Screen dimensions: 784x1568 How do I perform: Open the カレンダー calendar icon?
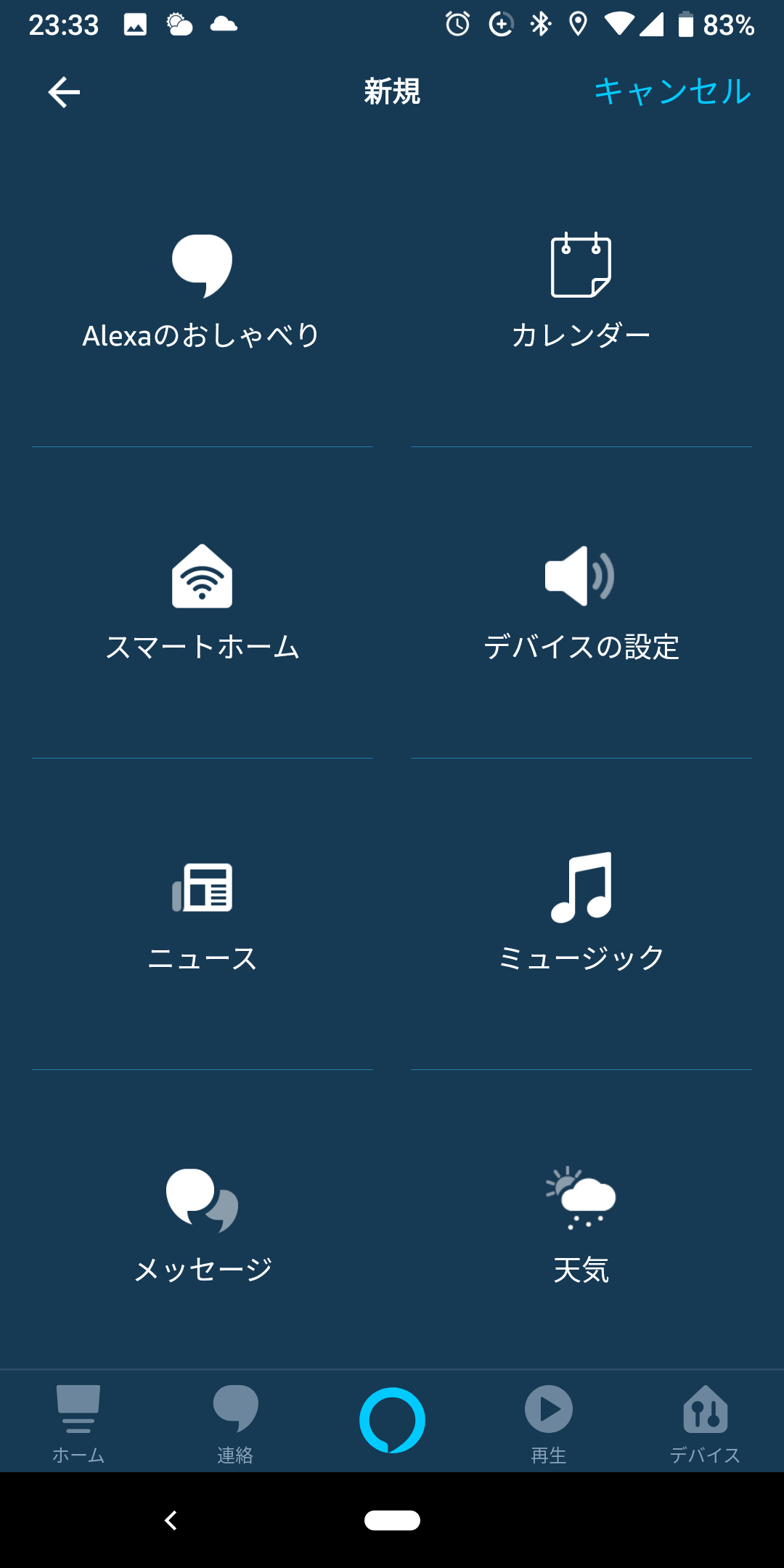[x=581, y=265]
